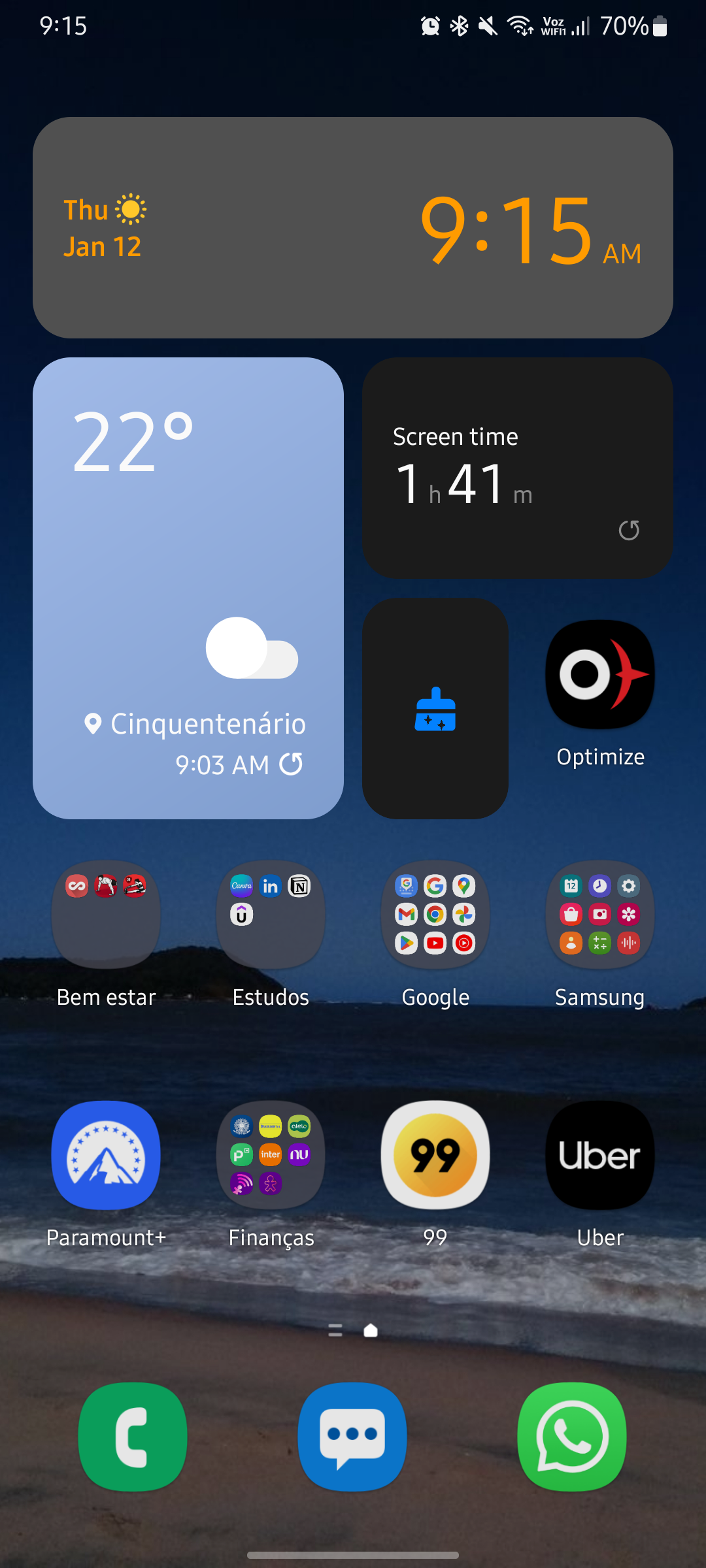Tap the date Thu Jan 12
Screen dimensions: 706x1568
pos(103,227)
